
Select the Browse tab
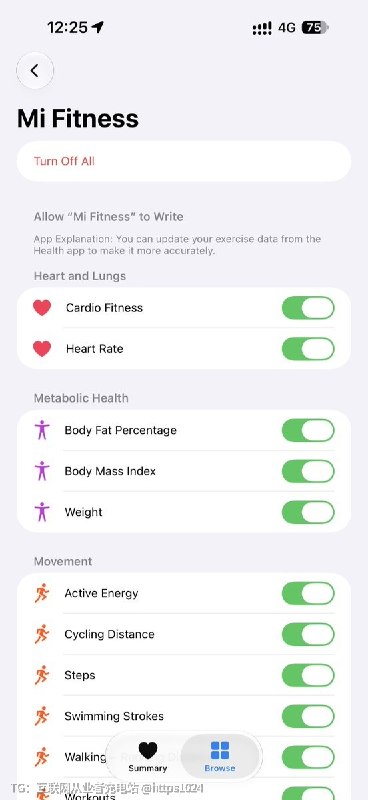(220, 757)
